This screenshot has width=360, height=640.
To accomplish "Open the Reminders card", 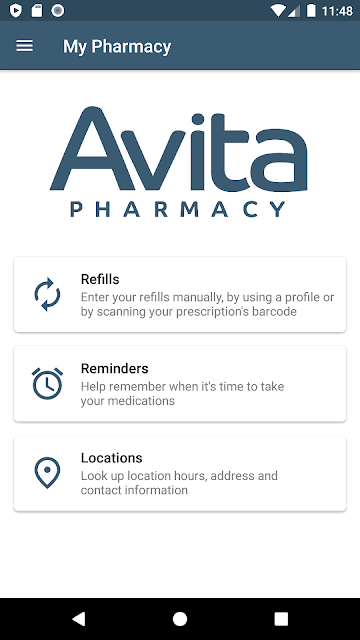I will tap(180, 384).
